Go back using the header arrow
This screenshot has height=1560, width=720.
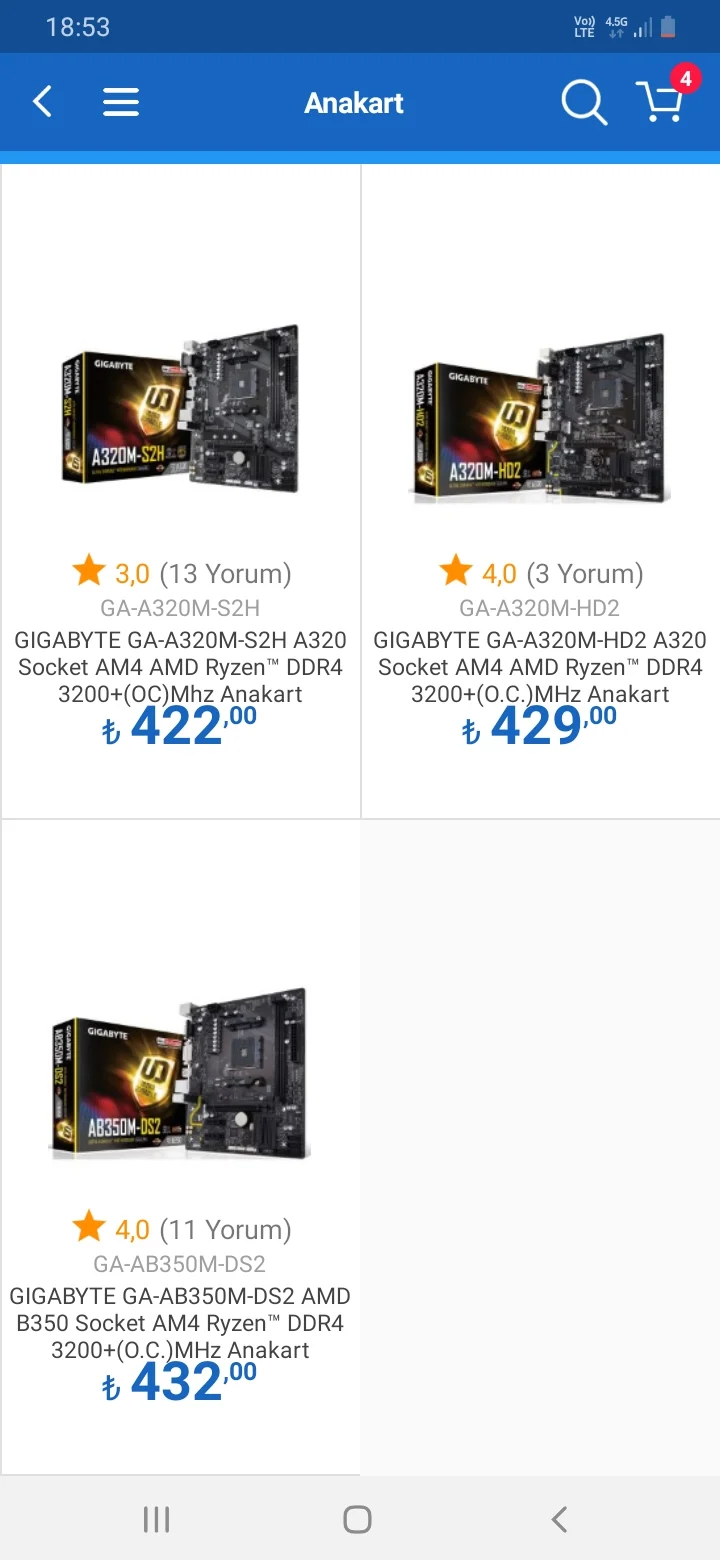pos(42,102)
